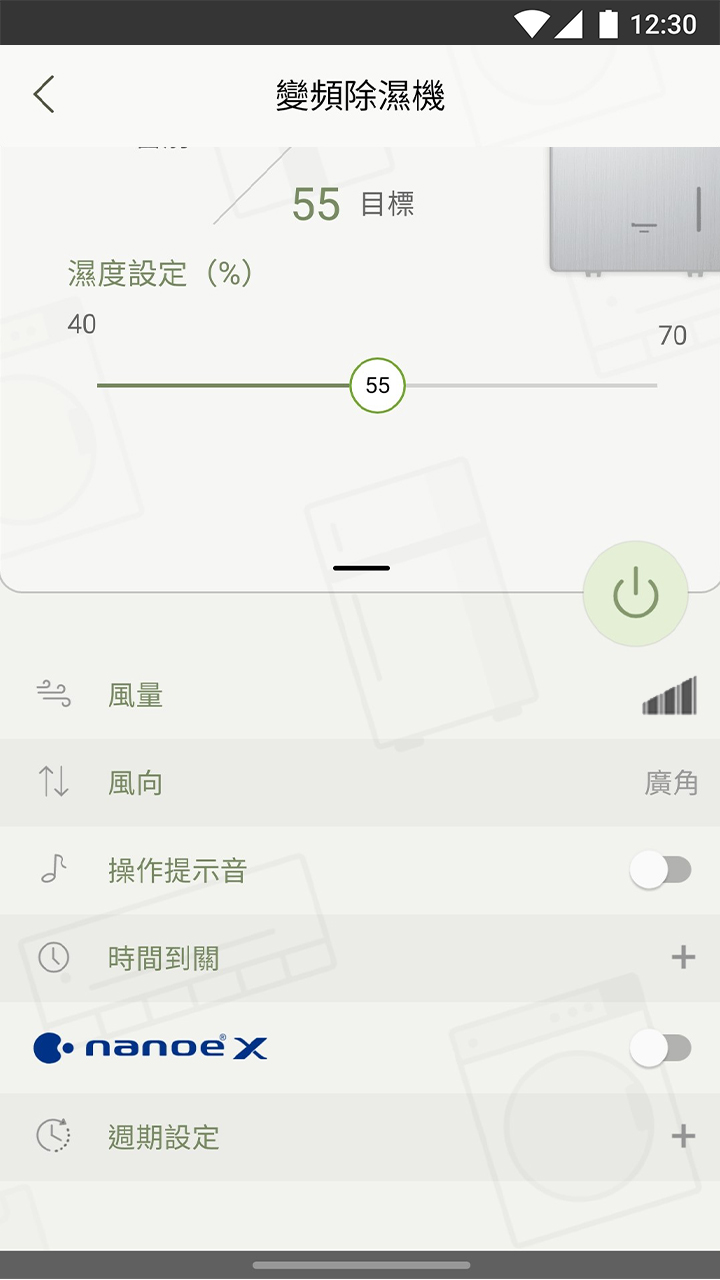Image resolution: width=720 pixels, height=1280 pixels.
Task: Expand 週期設定 using its plus button
Action: pyautogui.click(x=684, y=1136)
